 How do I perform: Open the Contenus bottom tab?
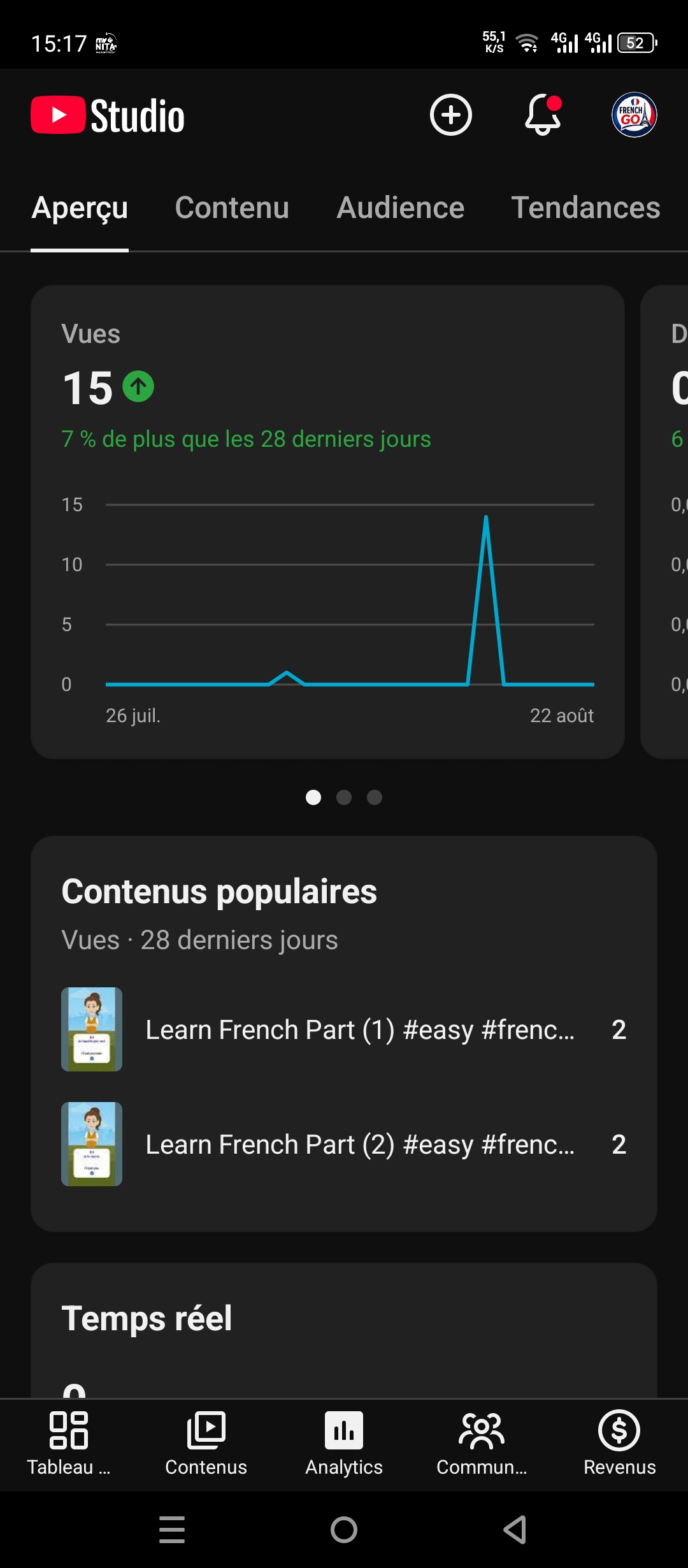(206, 1444)
